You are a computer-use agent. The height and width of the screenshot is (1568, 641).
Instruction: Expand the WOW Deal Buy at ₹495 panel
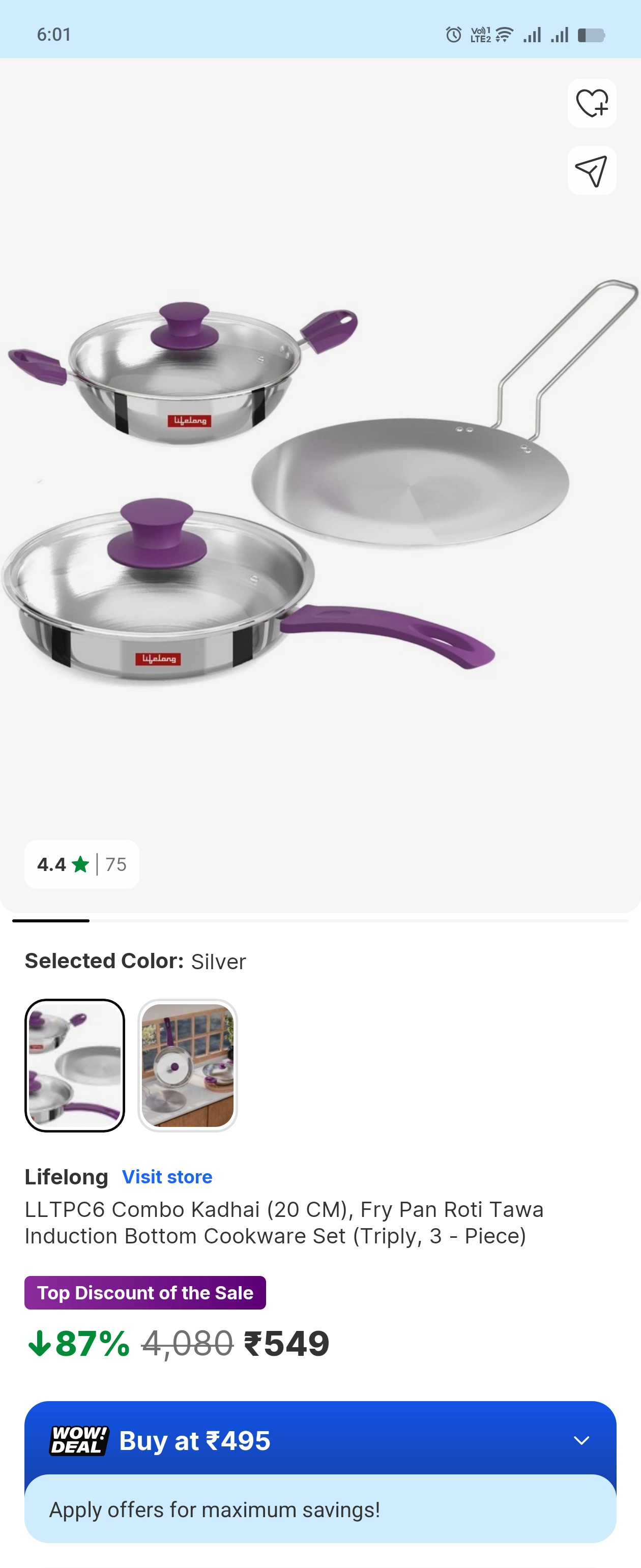click(x=581, y=1440)
